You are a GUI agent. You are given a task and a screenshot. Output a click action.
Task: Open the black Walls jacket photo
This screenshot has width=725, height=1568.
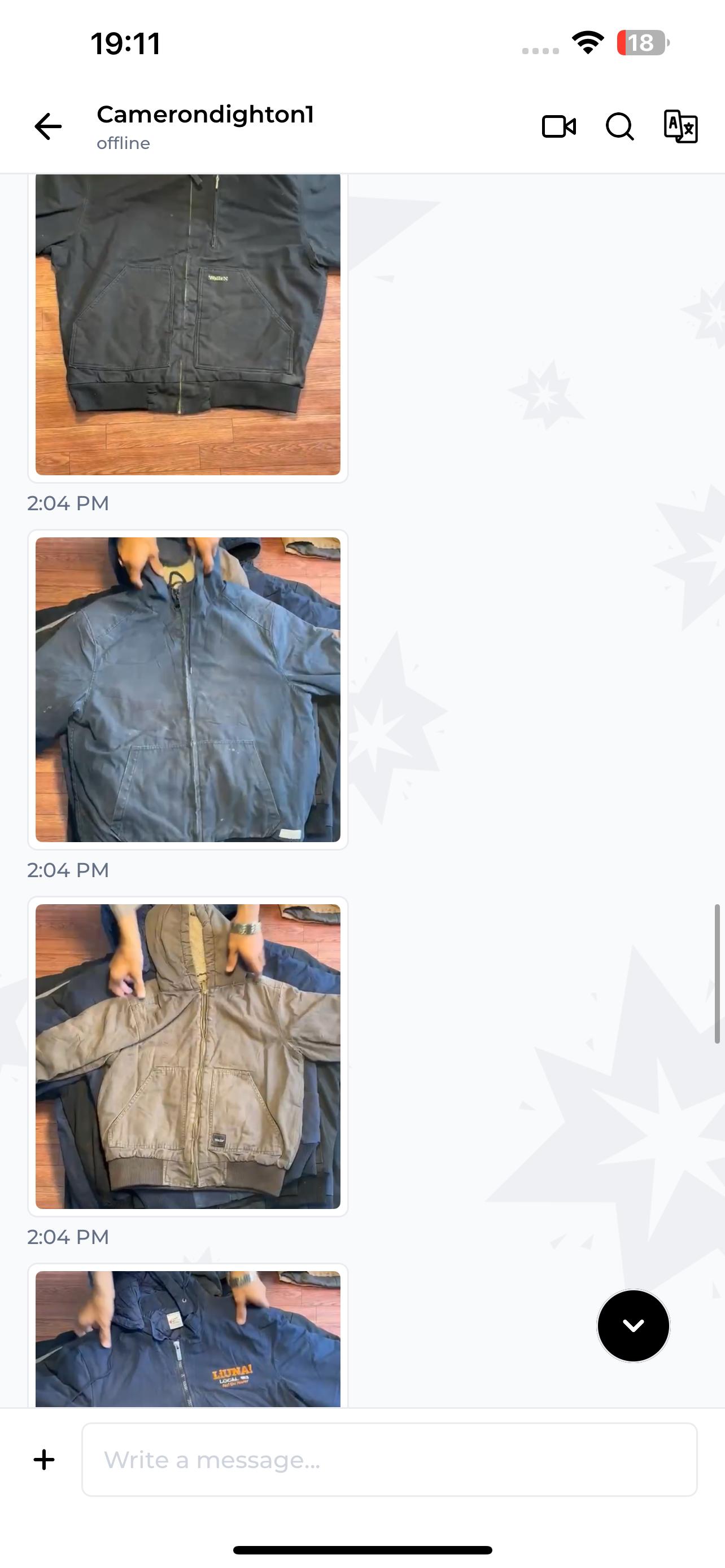[x=187, y=325]
